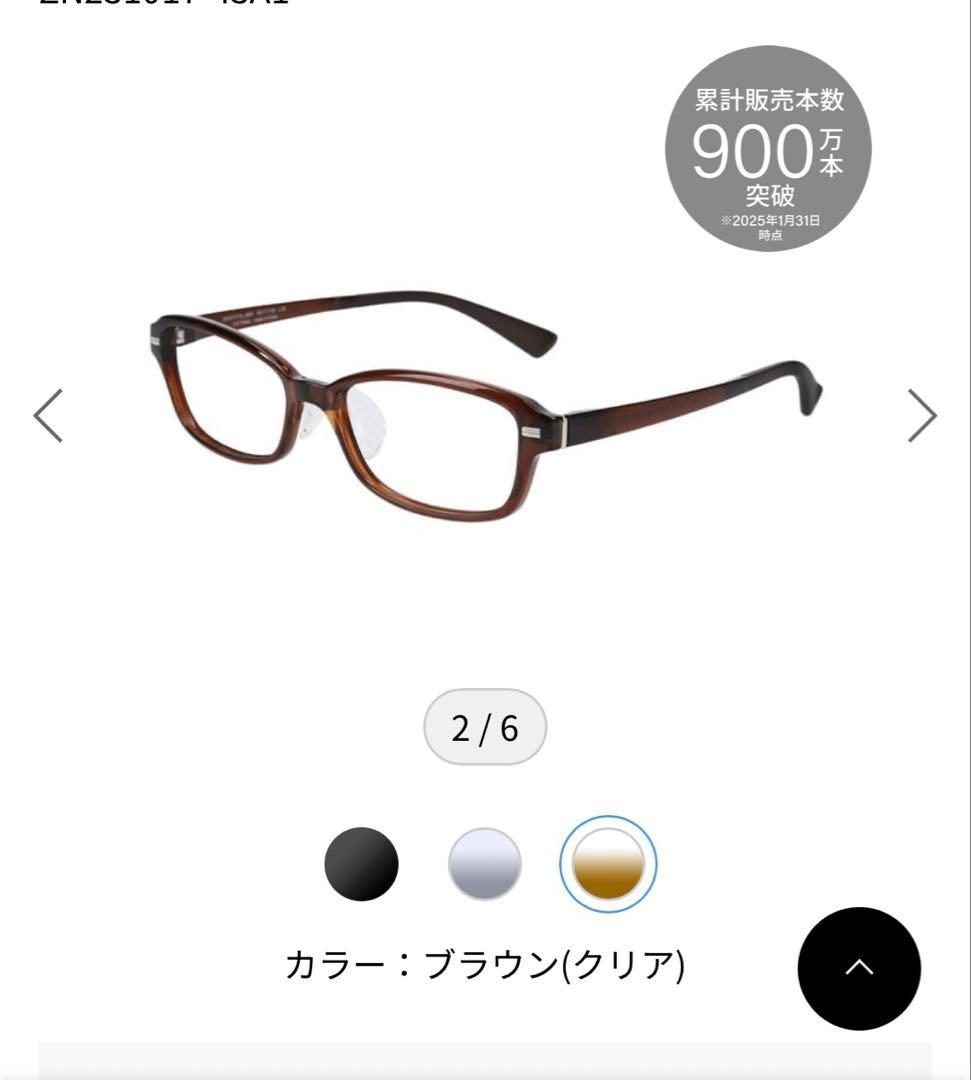Select the brown clear color swatch

(608, 864)
